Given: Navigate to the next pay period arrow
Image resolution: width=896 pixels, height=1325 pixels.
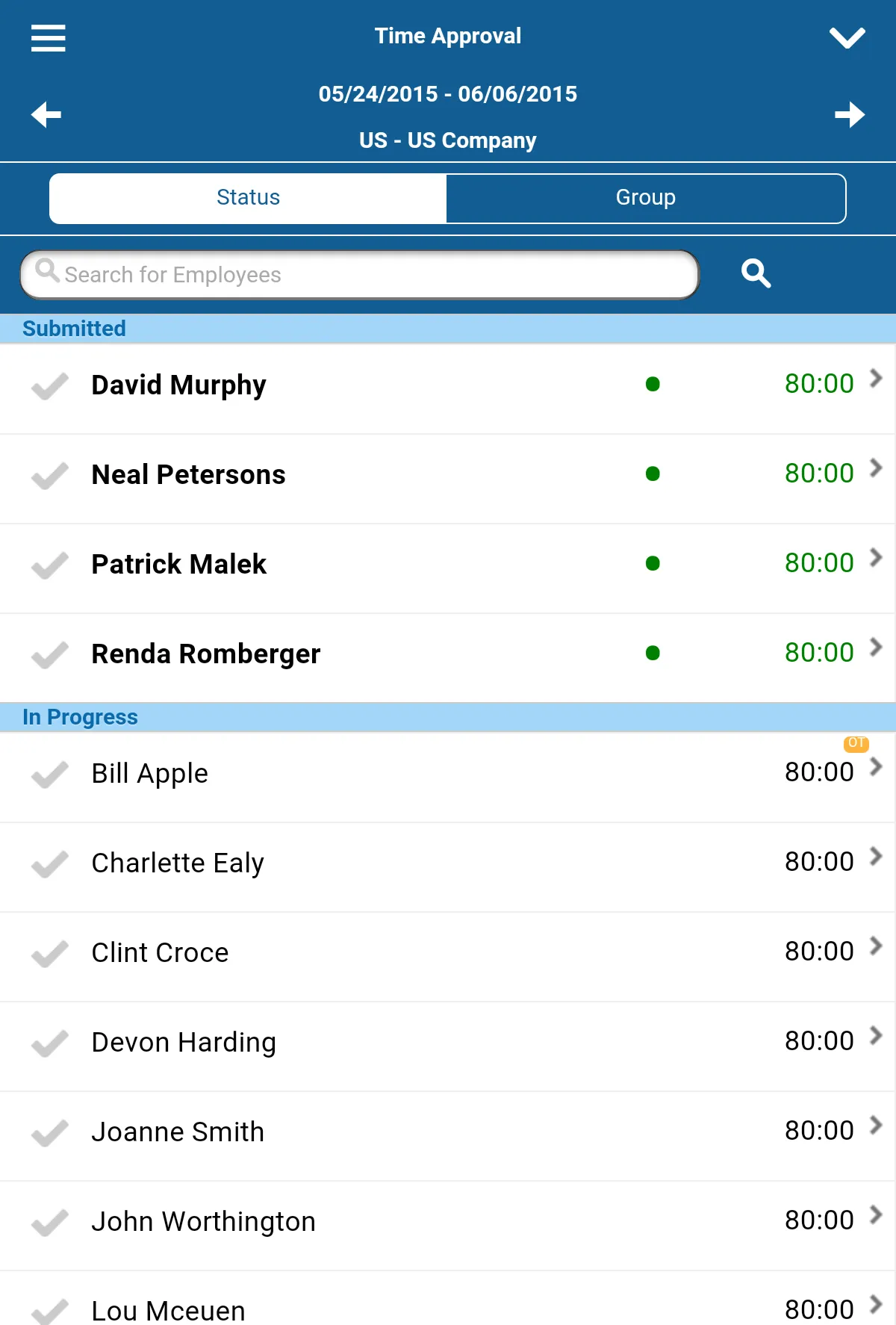Looking at the screenshot, I should pyautogui.click(x=850, y=114).
